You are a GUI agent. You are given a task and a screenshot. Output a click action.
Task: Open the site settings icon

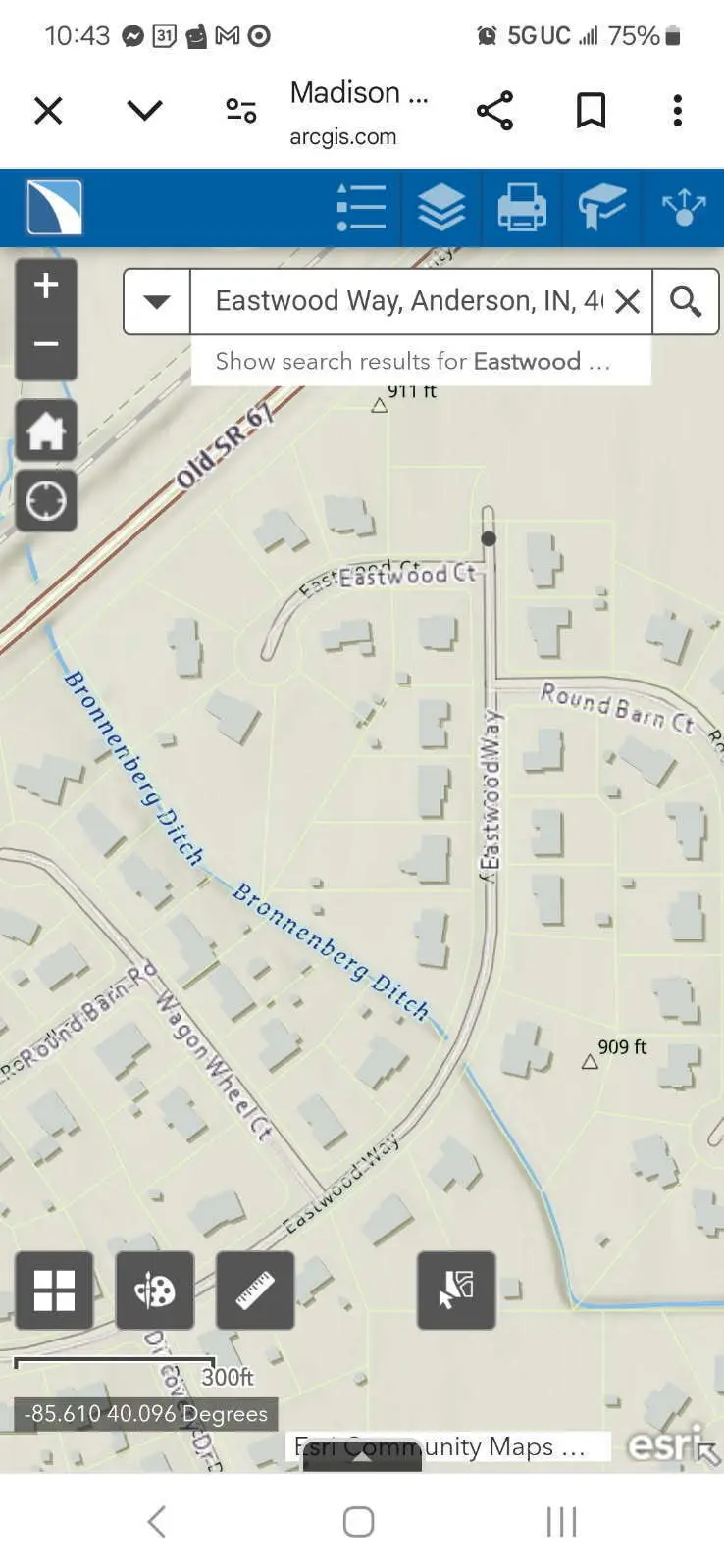[240, 111]
